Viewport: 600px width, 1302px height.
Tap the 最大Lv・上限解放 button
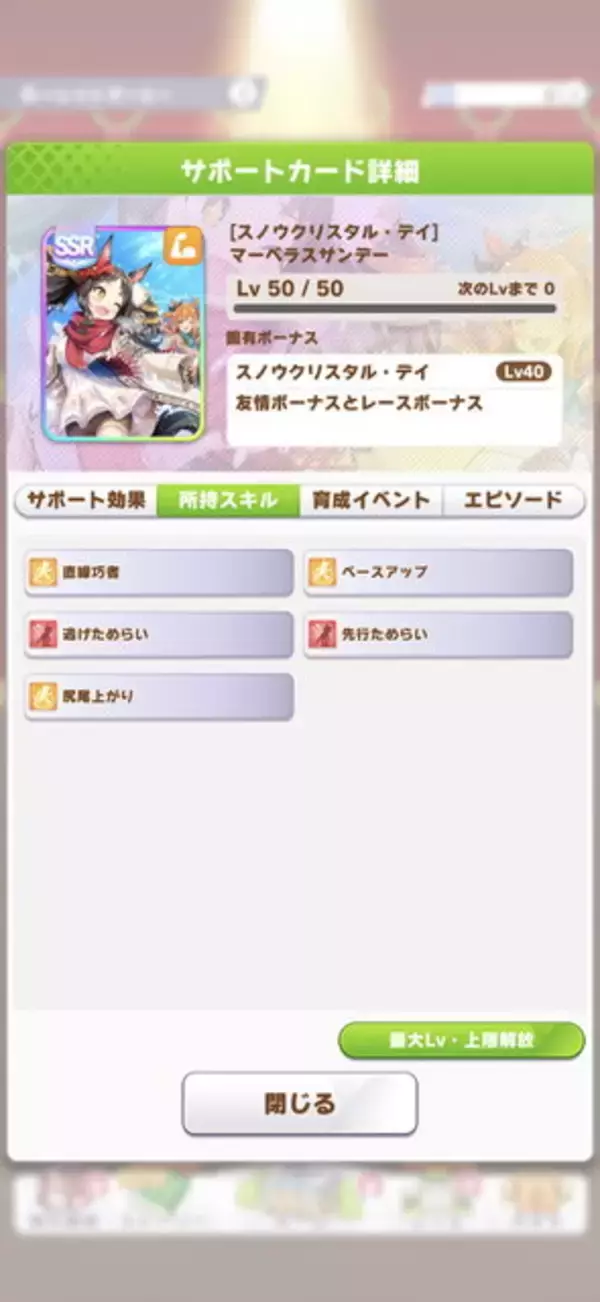(x=461, y=1040)
